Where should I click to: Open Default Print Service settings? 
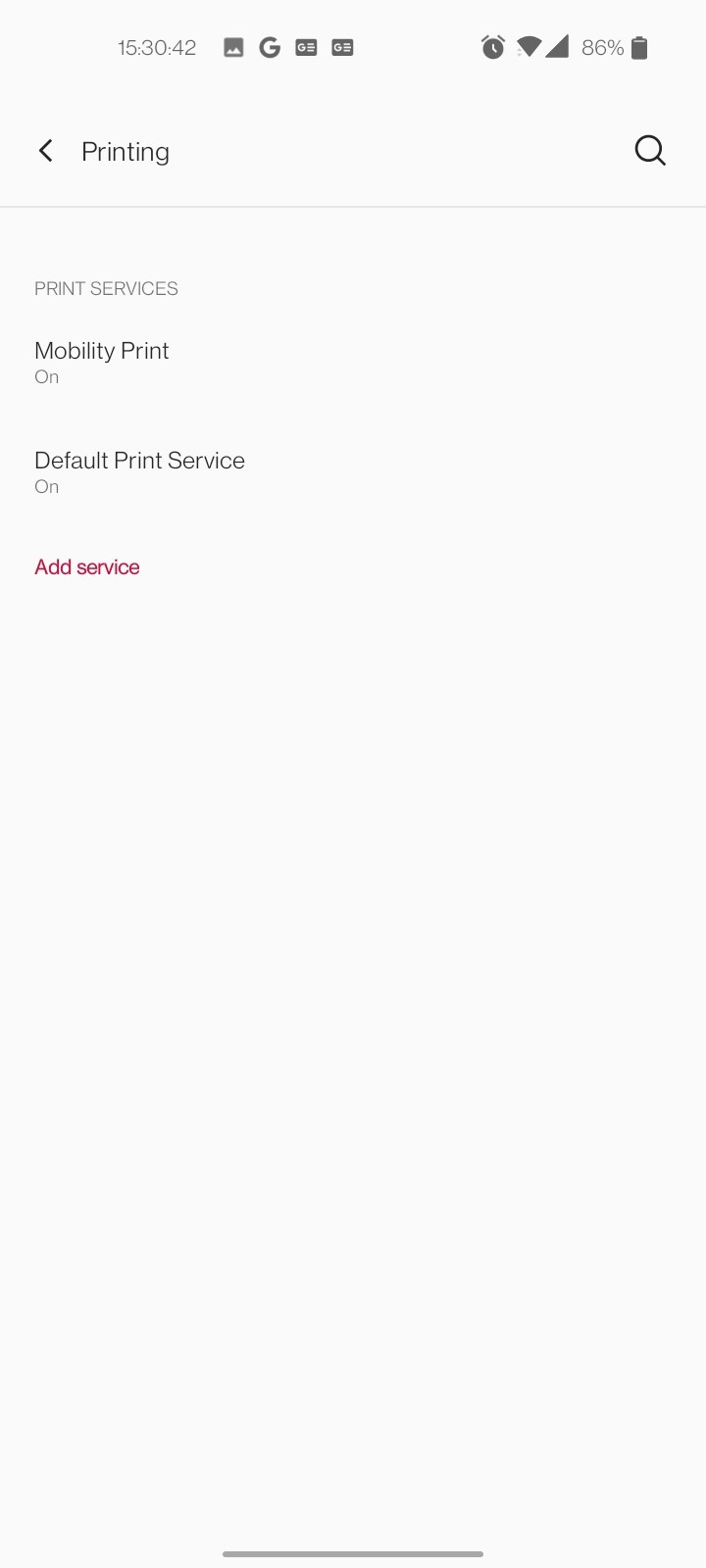[353, 472]
